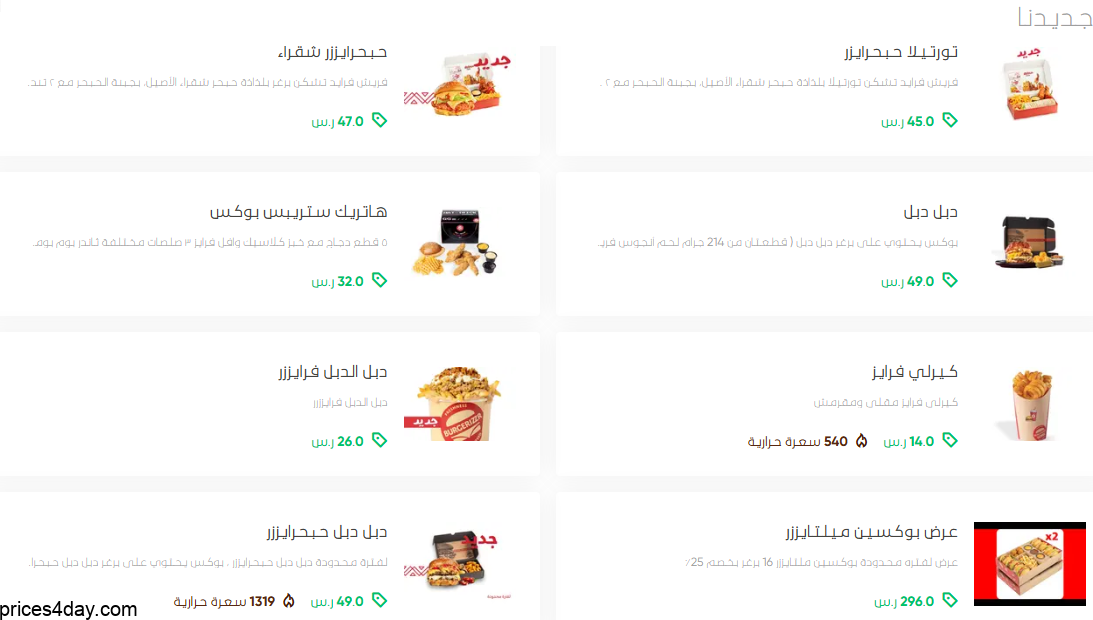Select the دبل دبل box priced 49.0
1093x620 pixels.
point(930,212)
